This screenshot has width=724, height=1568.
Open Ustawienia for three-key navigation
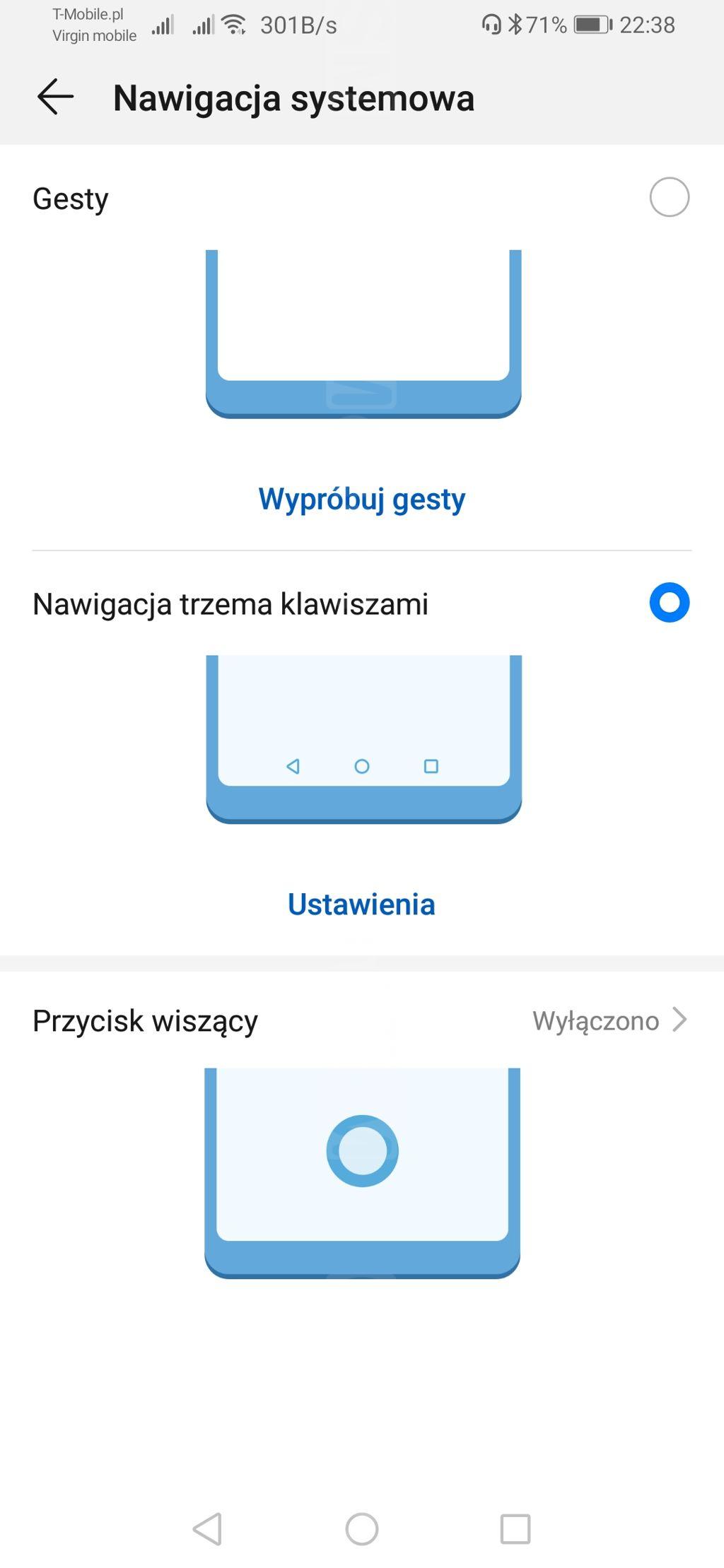[x=361, y=904]
